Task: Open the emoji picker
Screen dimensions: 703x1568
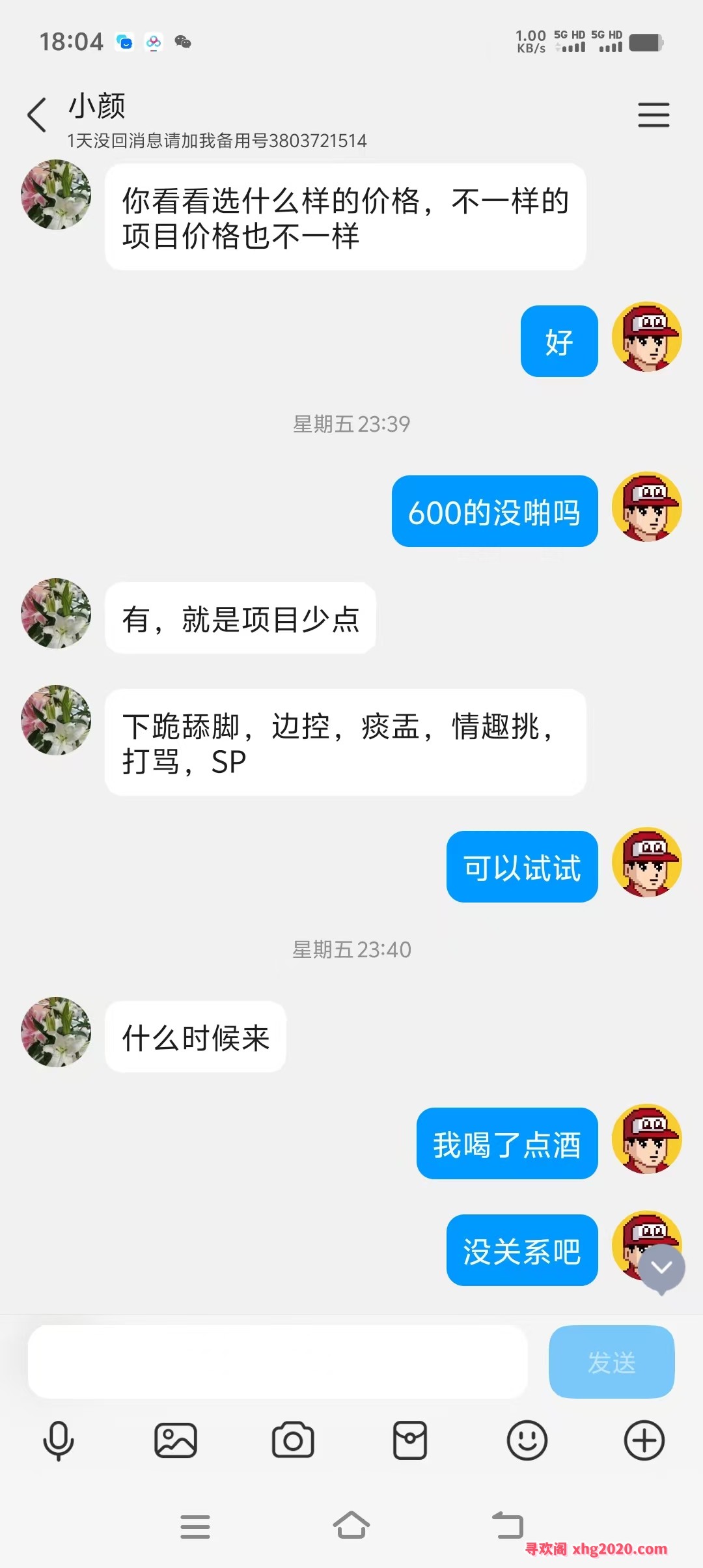Action: tap(527, 1440)
